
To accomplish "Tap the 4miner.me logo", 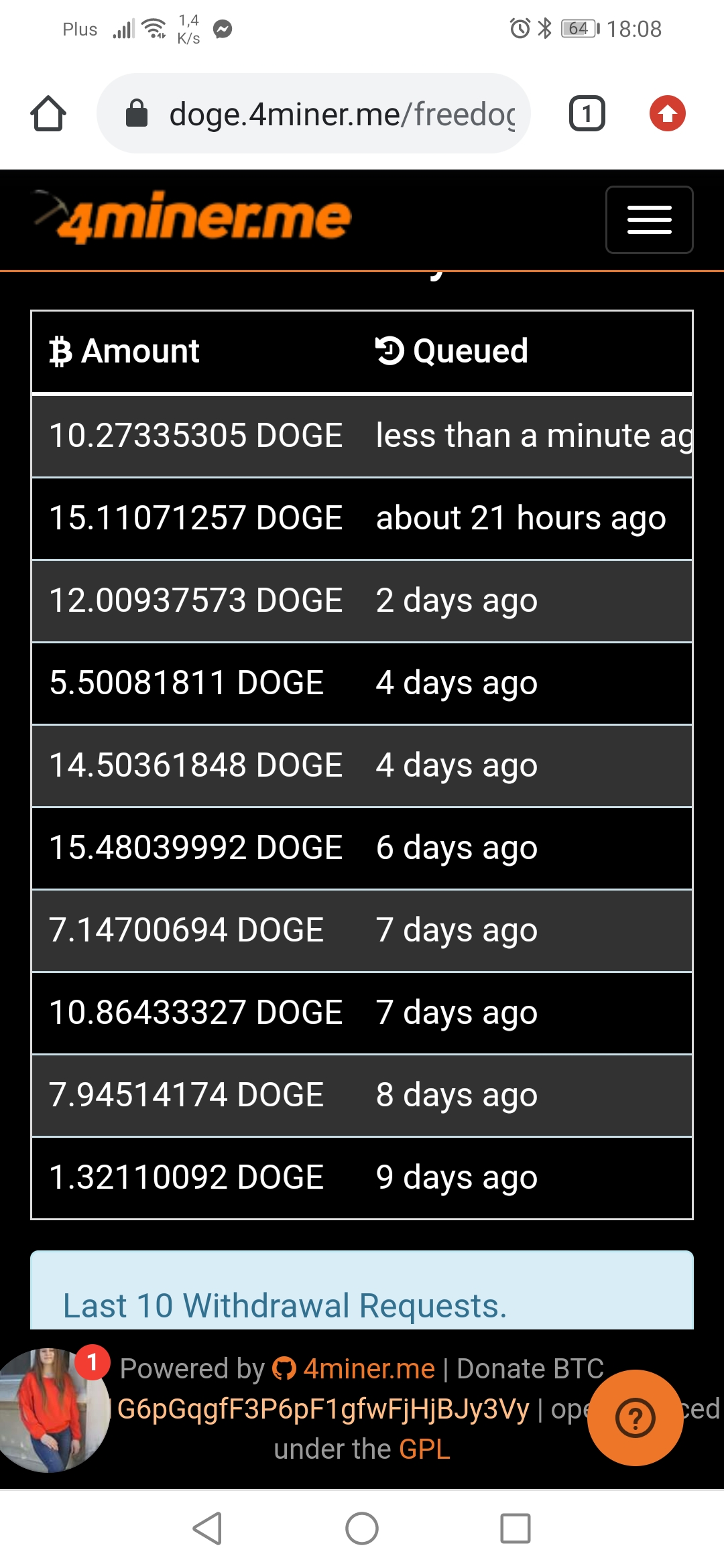I will [193, 217].
